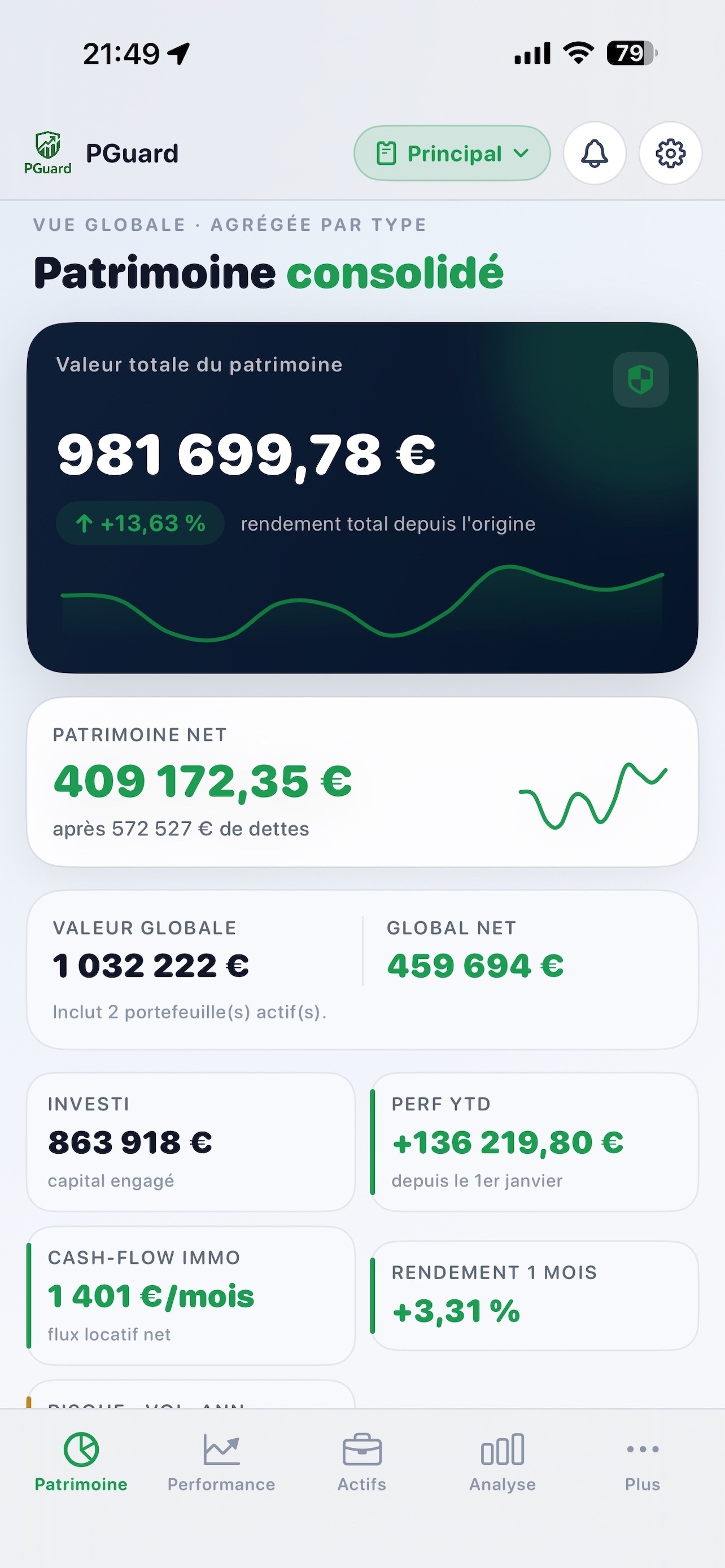This screenshot has width=725, height=1568.
Task: Select the Patrimoine tab
Action: coord(81,1462)
